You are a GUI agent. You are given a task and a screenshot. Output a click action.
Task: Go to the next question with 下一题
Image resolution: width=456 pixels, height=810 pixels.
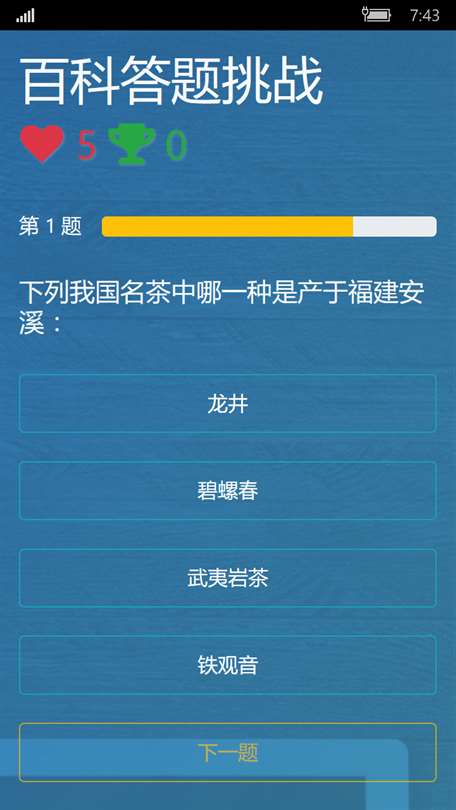pyautogui.click(x=228, y=753)
